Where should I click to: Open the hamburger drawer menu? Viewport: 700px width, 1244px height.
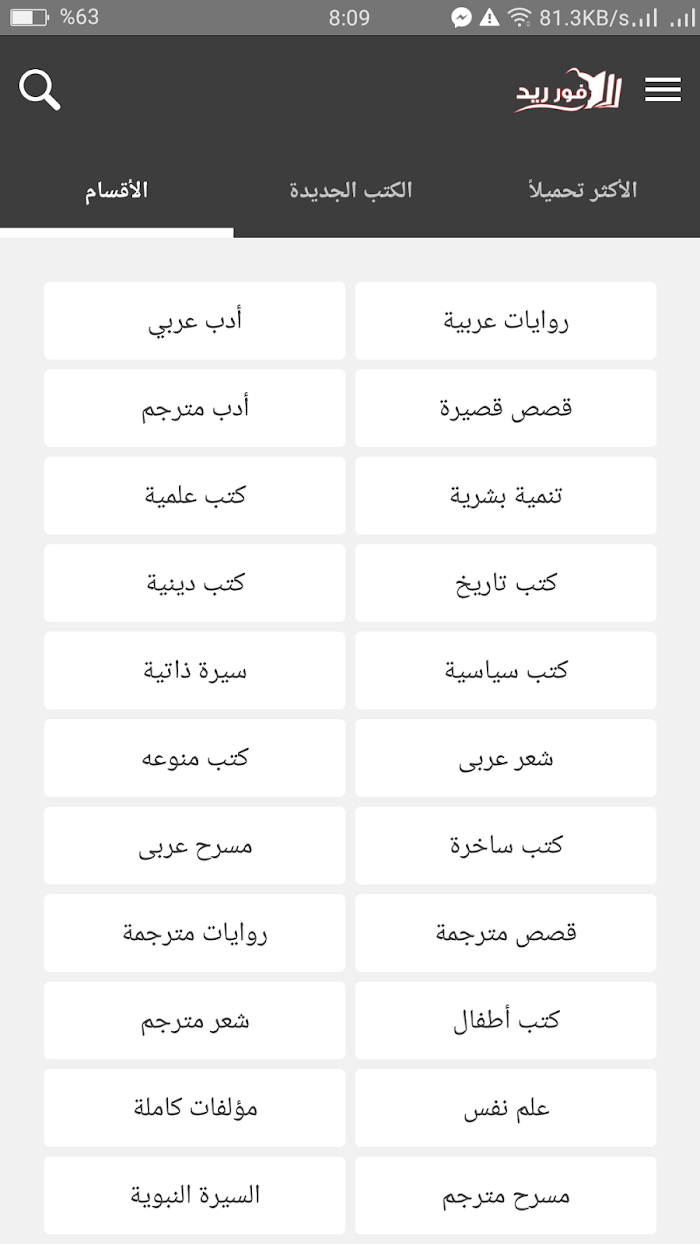click(662, 90)
